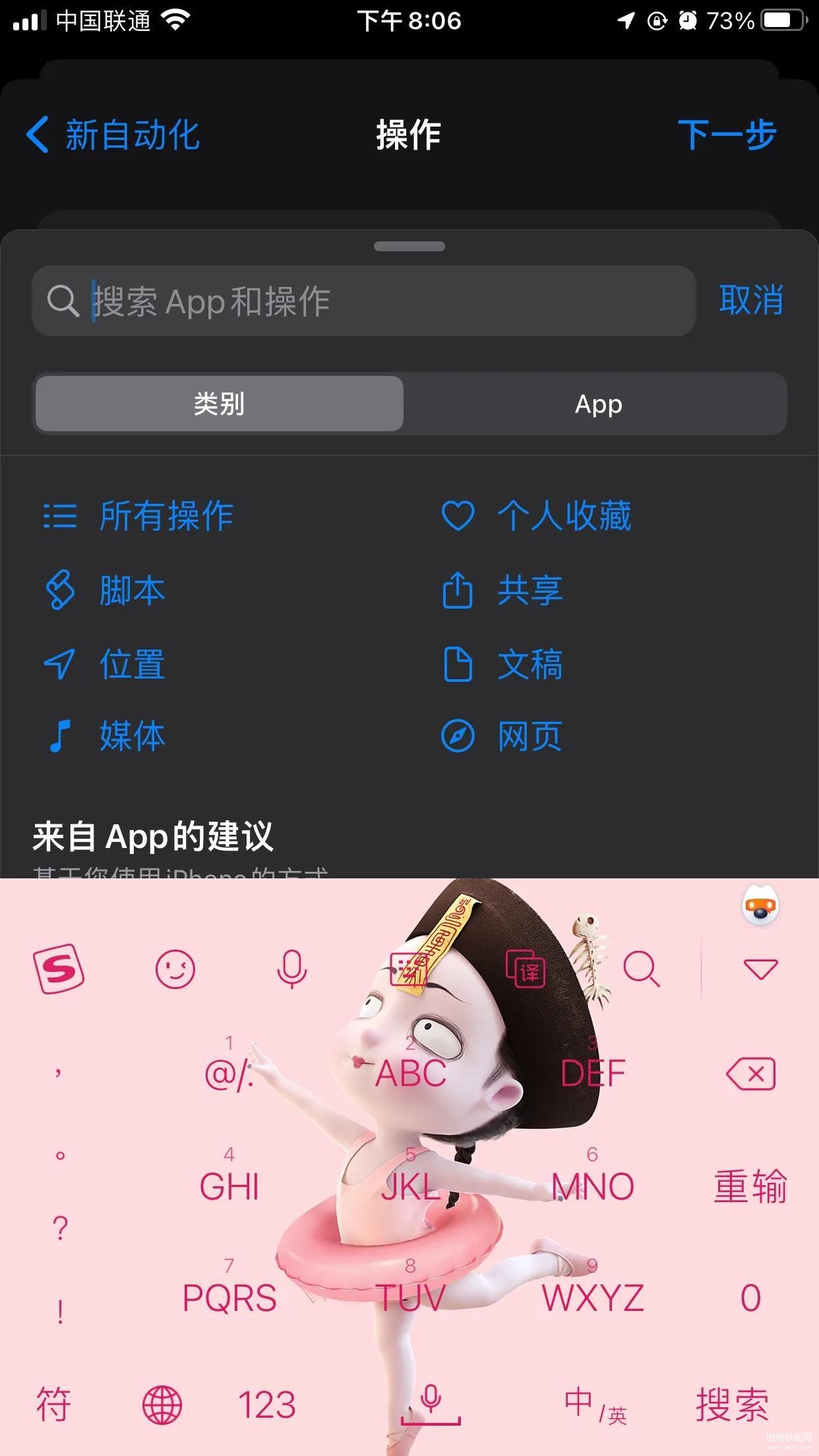The height and width of the screenshot is (1456, 819).
Task: Open the 共享 category
Action: [x=502, y=590]
